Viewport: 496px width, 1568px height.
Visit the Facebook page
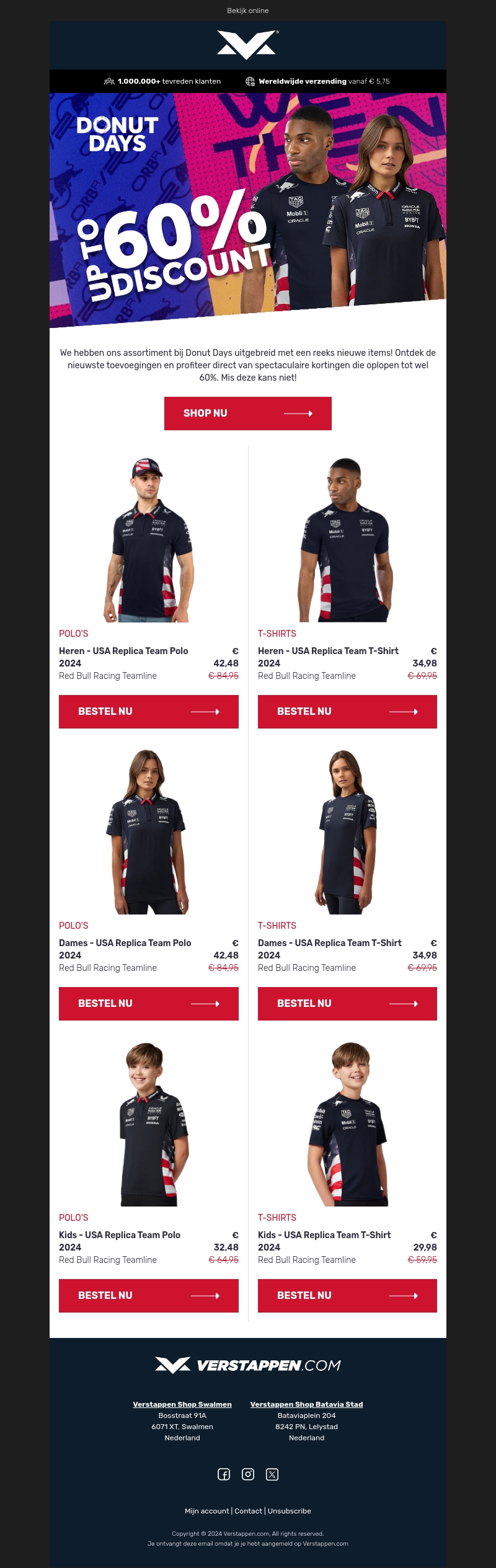pyautogui.click(x=224, y=1474)
